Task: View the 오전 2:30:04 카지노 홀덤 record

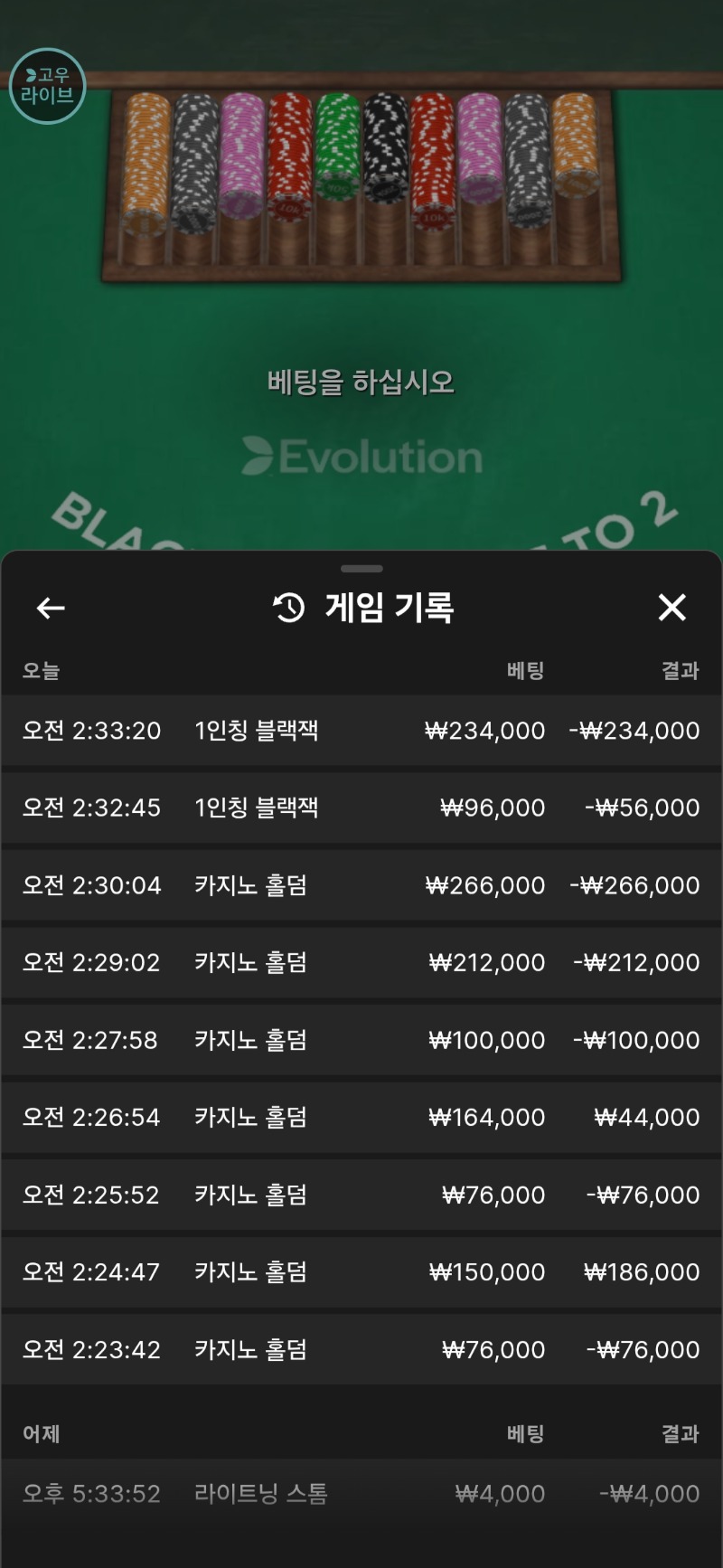Action: tap(361, 885)
